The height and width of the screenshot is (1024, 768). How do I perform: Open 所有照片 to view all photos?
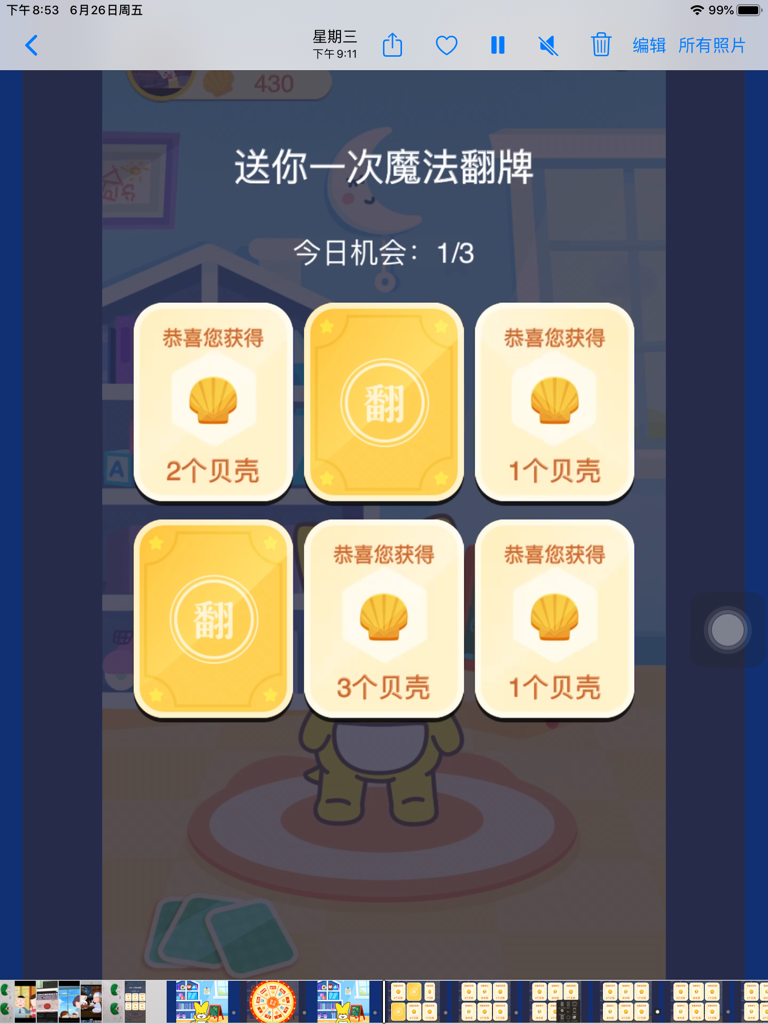(712, 45)
